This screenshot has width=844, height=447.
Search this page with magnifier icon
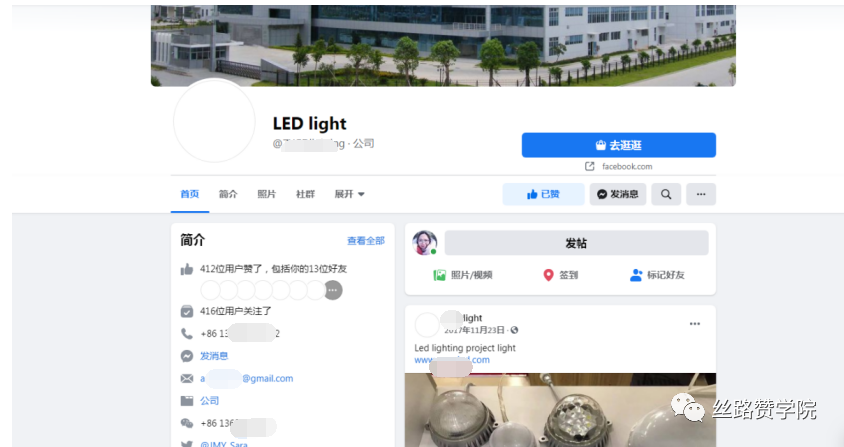666,194
